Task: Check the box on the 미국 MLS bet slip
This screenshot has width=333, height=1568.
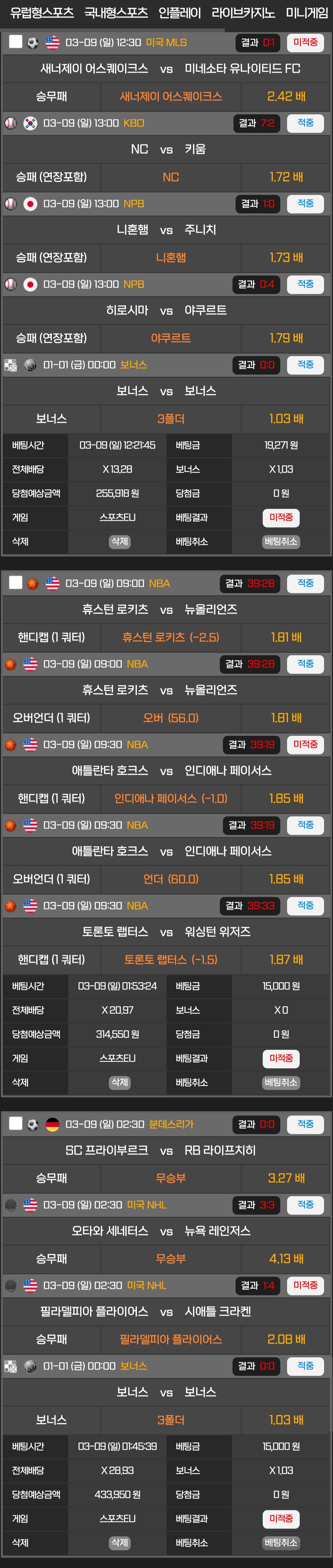Action: tap(16, 42)
